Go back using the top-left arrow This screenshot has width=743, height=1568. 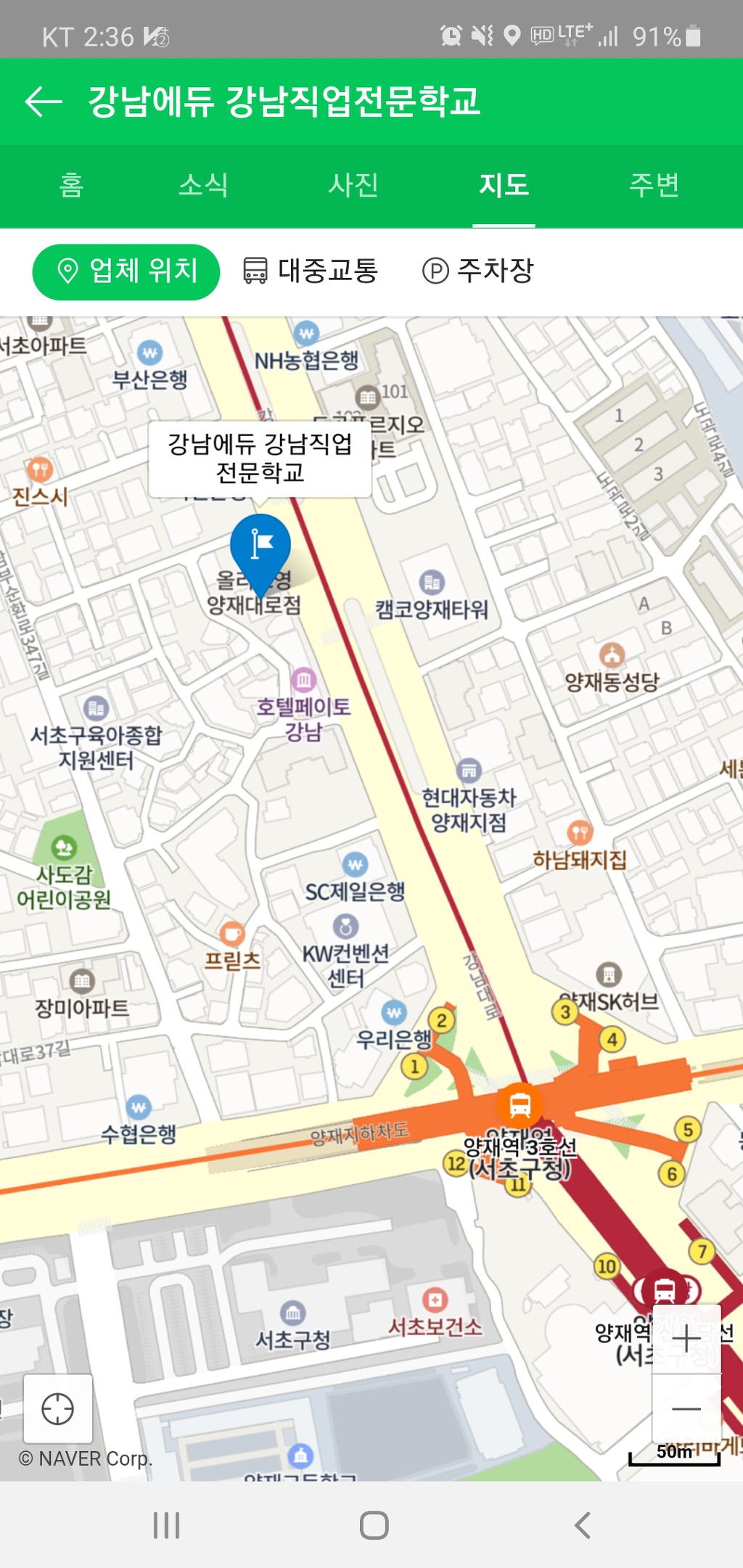[x=44, y=101]
